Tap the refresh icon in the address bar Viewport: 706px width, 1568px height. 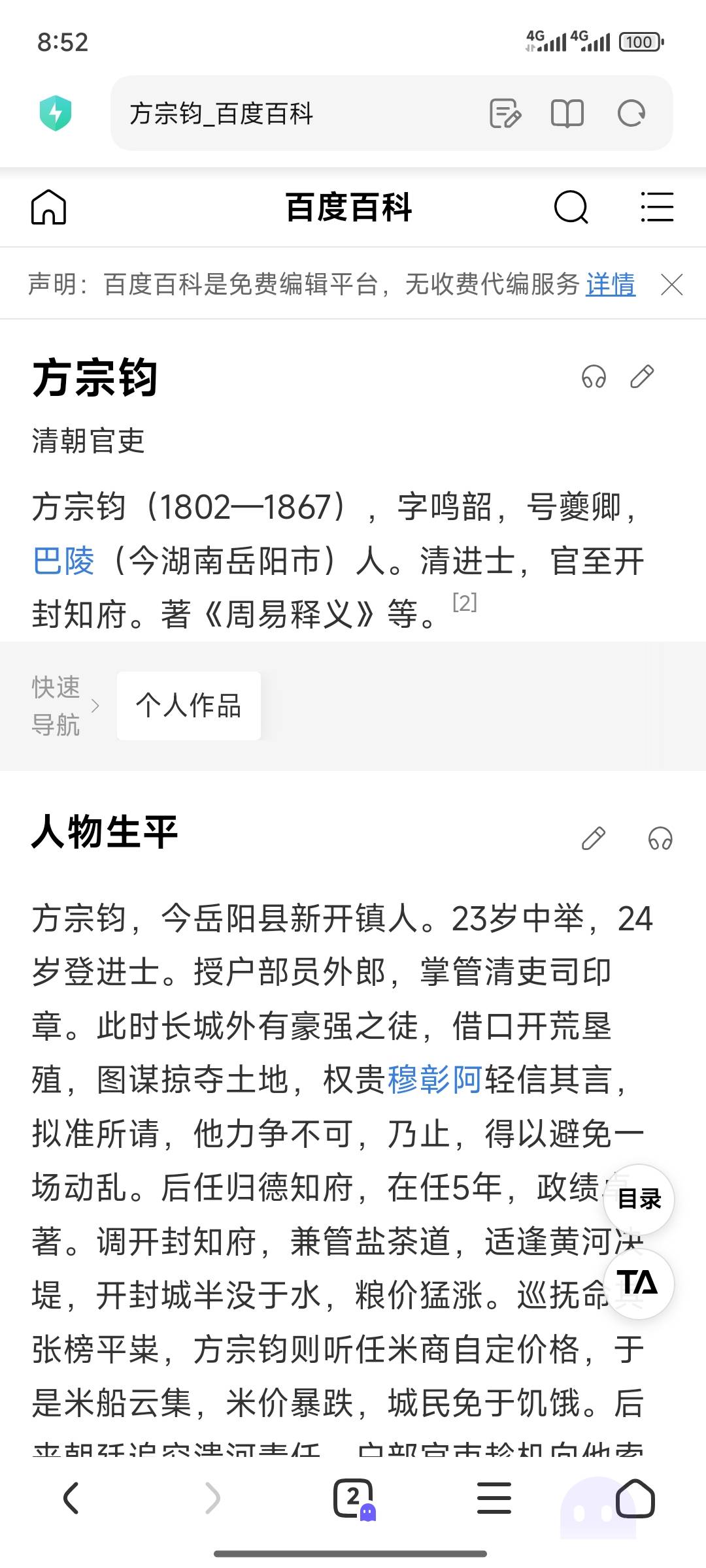(x=630, y=113)
